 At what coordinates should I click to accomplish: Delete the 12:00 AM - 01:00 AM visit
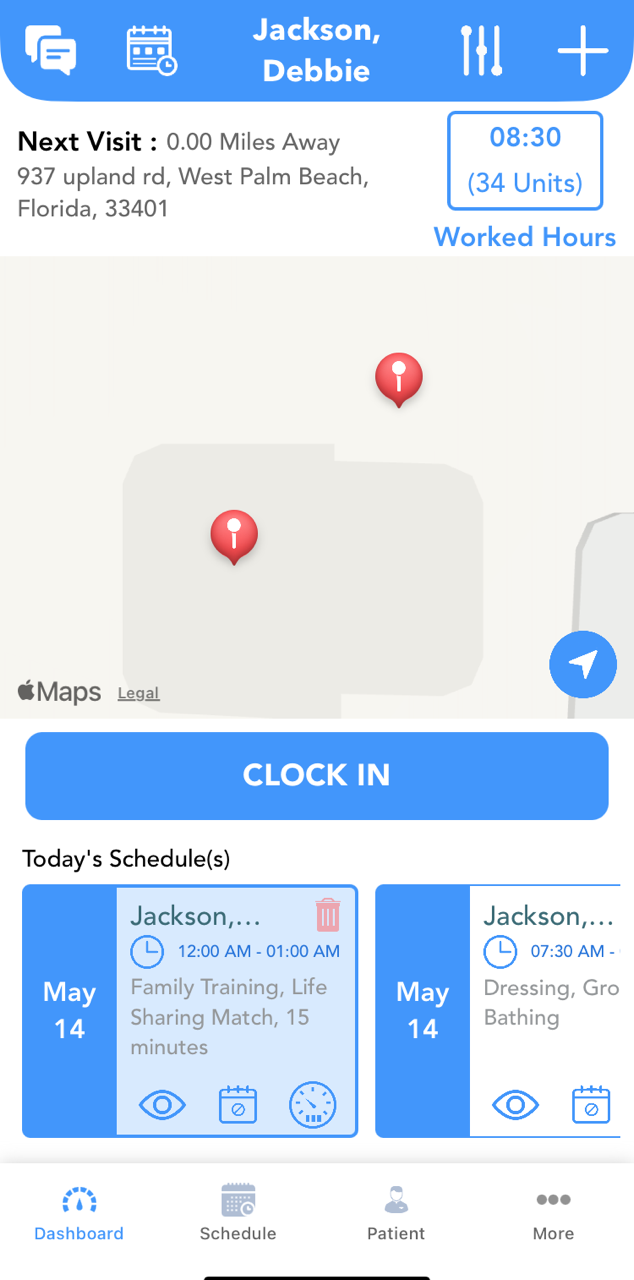point(328,915)
